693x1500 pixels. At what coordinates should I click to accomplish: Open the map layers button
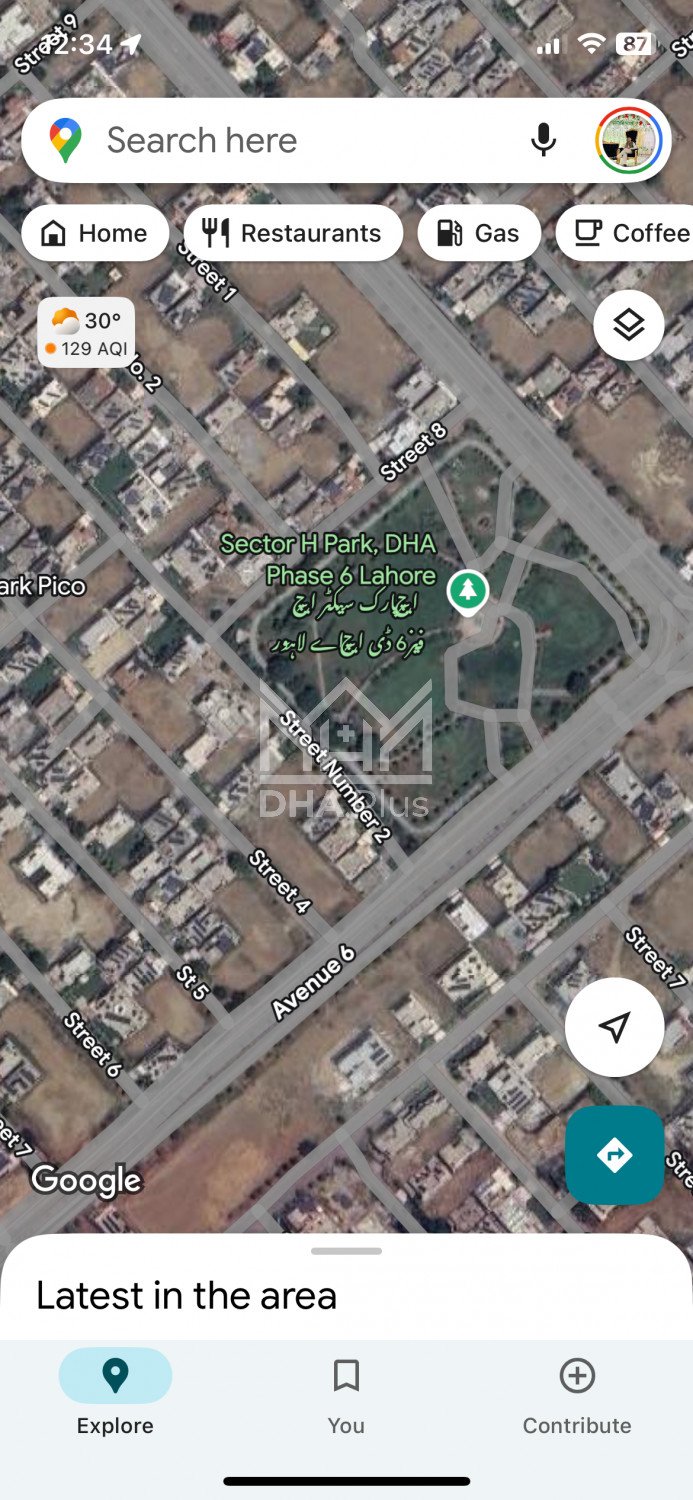[x=628, y=324]
